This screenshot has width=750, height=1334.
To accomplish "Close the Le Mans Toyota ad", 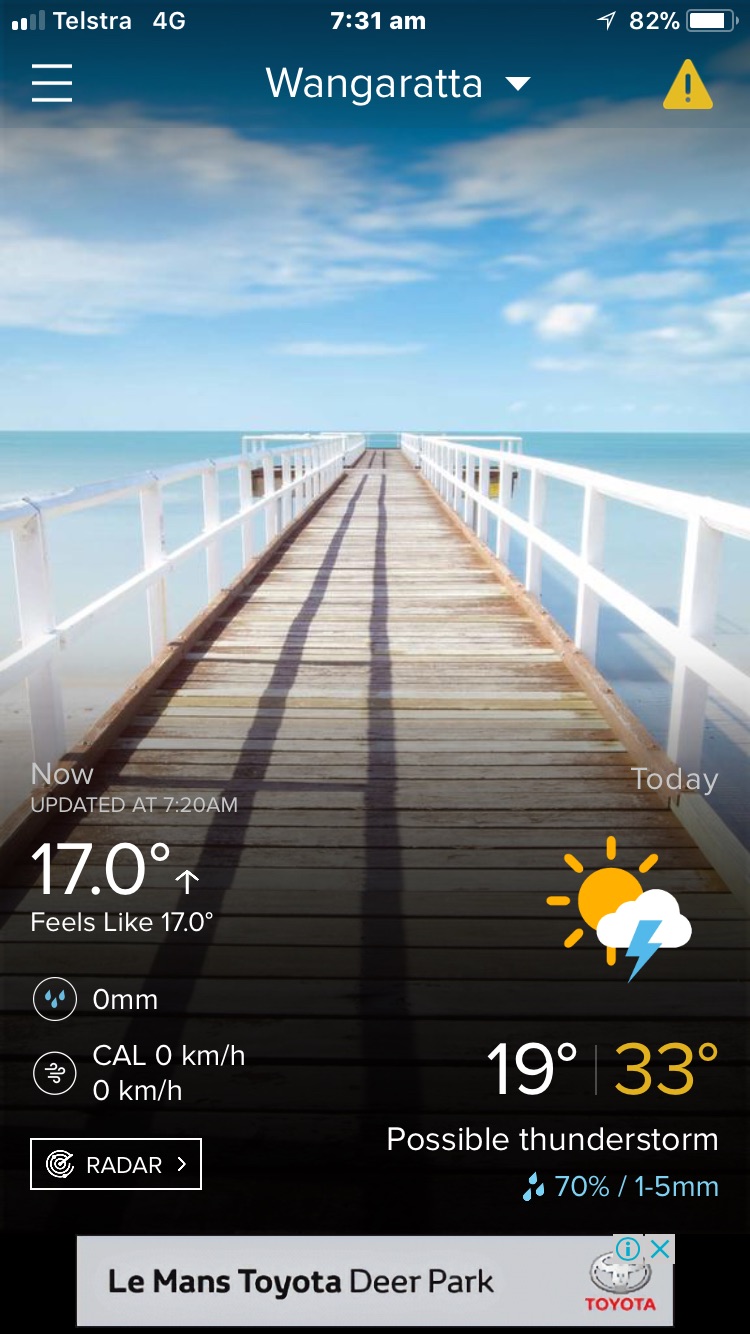I will [660, 1248].
